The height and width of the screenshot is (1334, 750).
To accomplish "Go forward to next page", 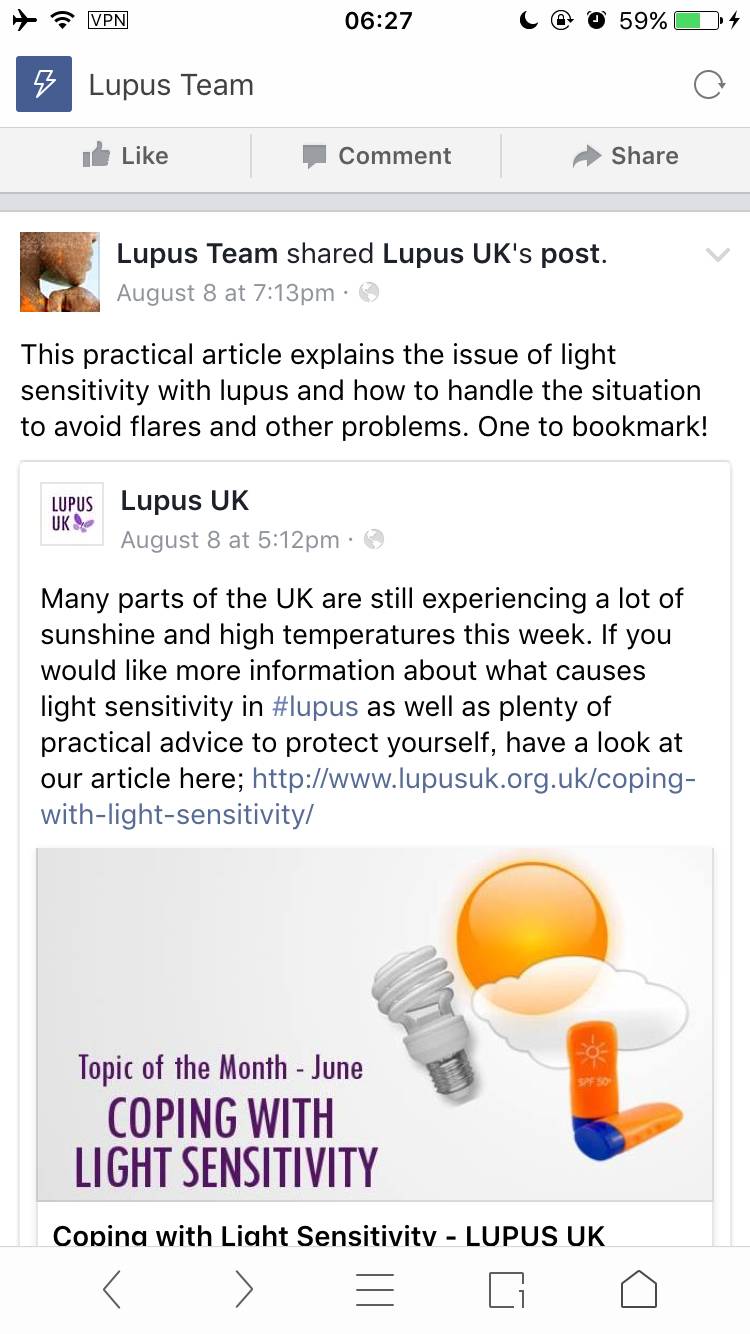I will [x=243, y=1290].
